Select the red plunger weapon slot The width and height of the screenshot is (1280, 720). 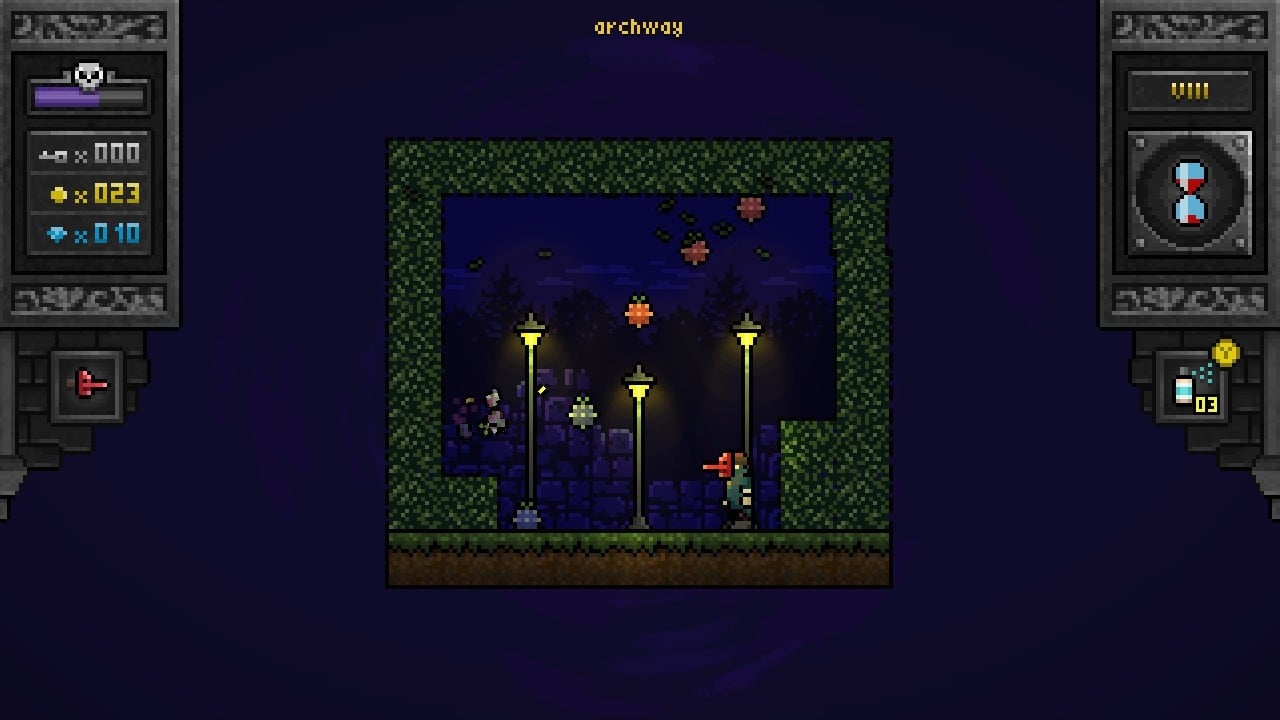click(88, 384)
